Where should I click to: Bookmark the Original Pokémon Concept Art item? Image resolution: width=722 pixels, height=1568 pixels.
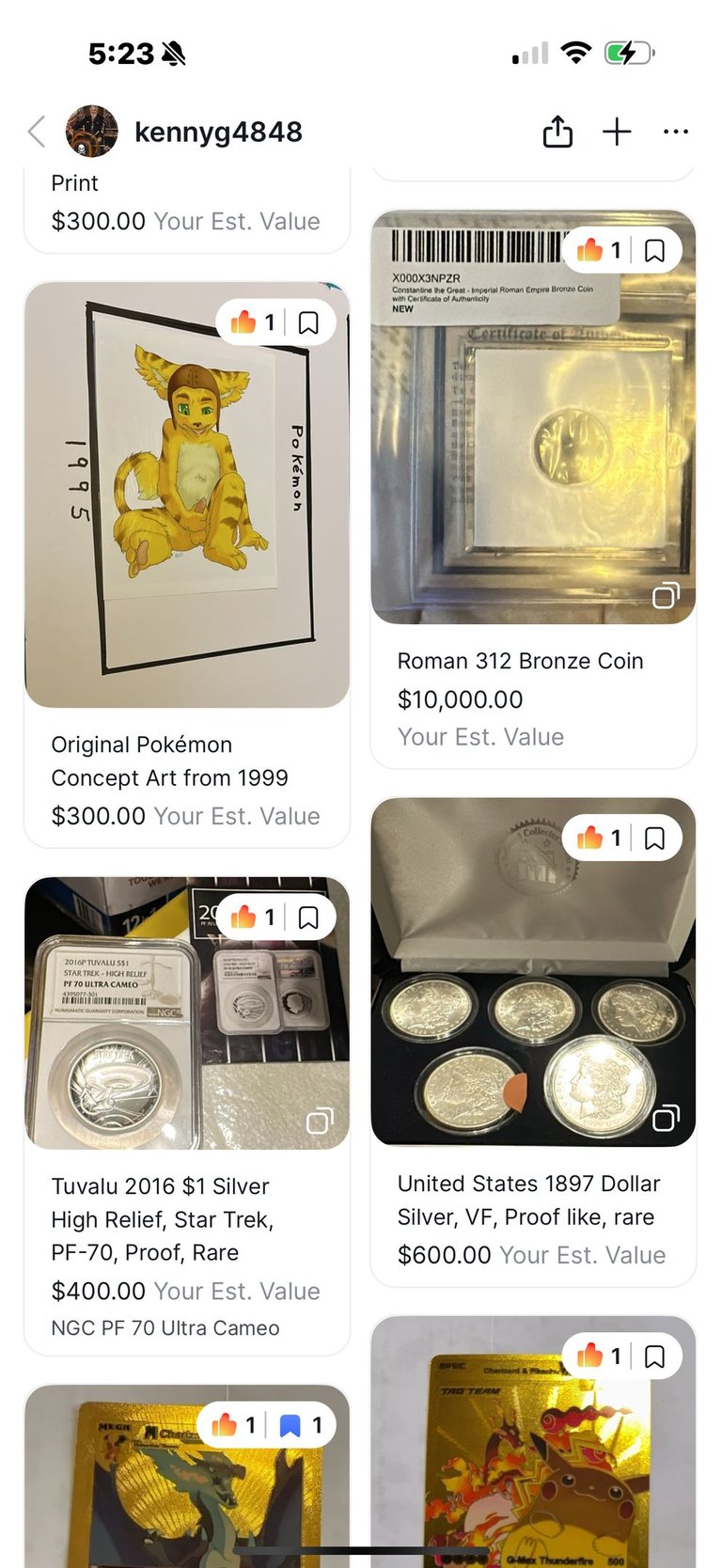pos(308,322)
